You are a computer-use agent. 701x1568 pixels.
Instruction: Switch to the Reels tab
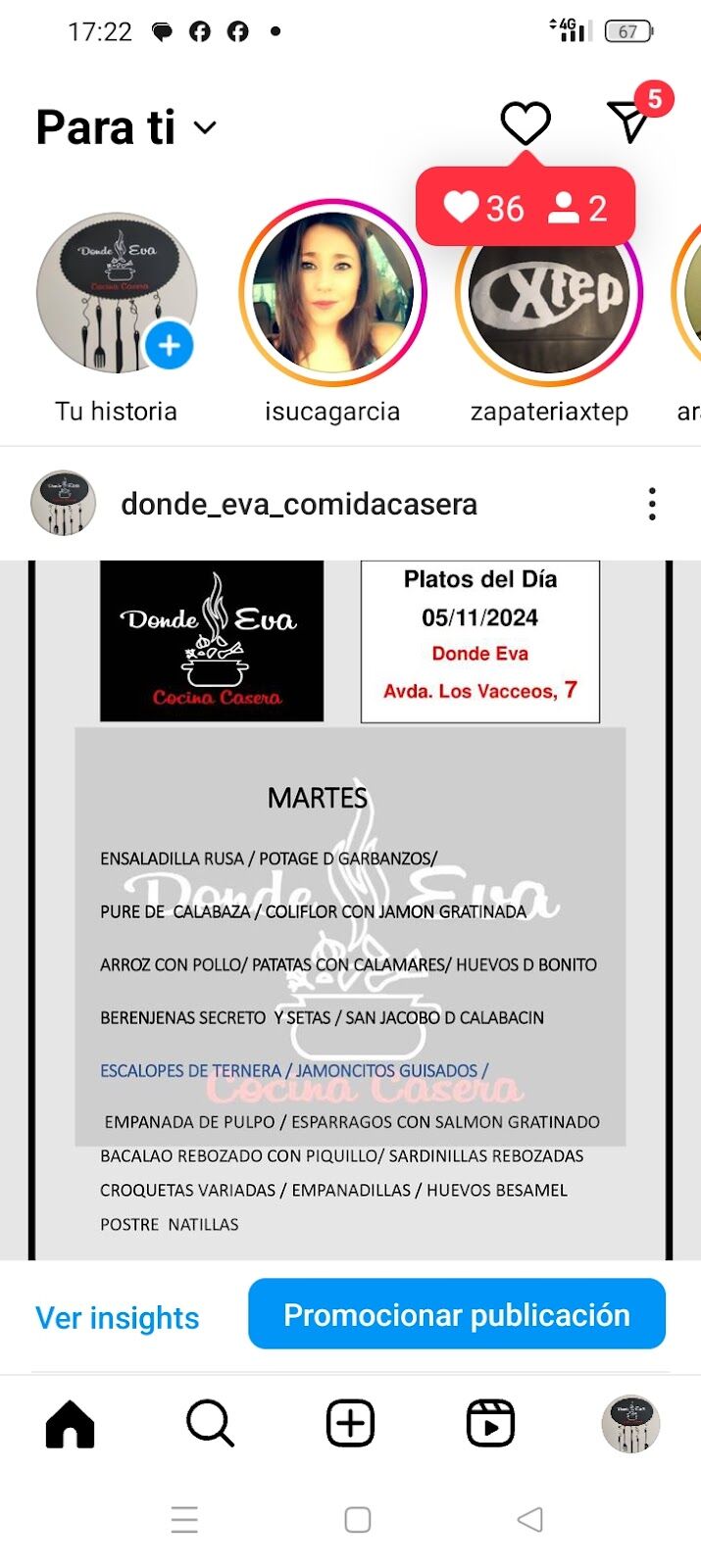(490, 1424)
